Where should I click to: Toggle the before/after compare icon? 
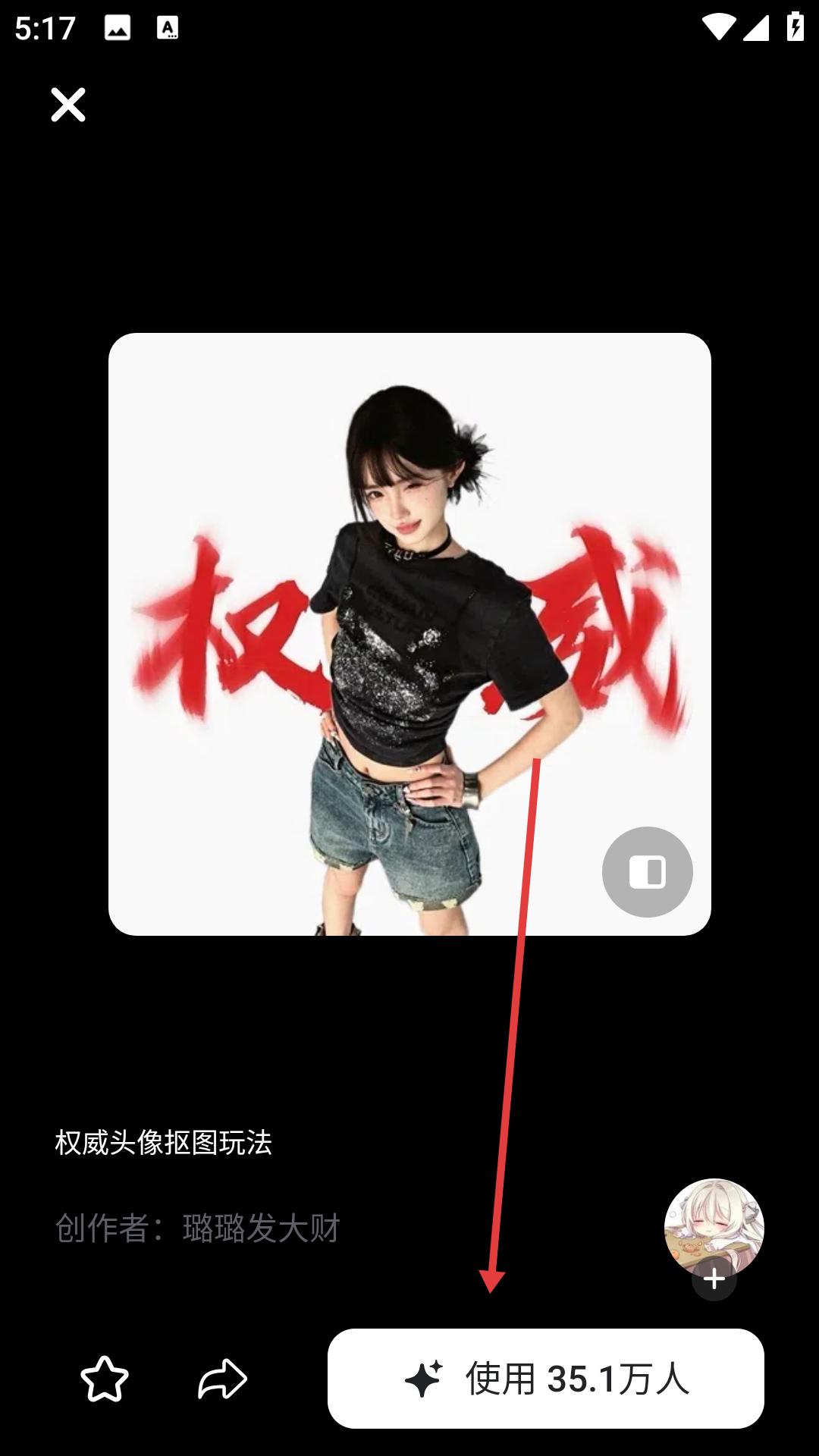[647, 872]
